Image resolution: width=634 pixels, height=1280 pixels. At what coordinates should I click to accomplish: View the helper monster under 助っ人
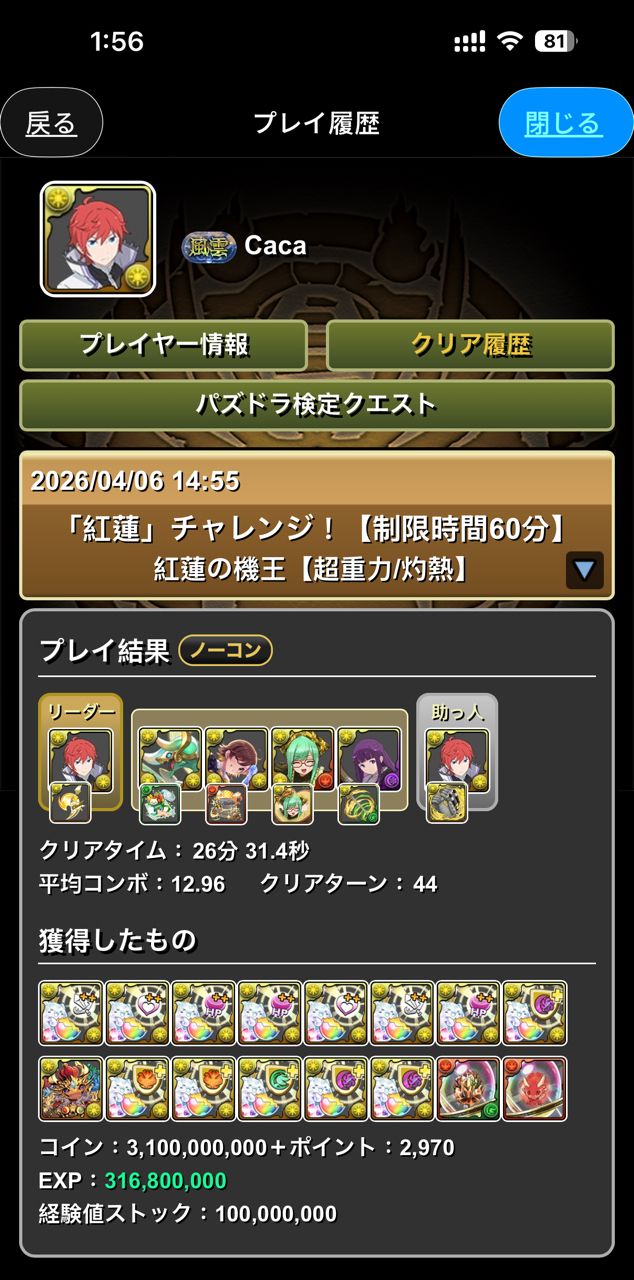[x=457, y=759]
